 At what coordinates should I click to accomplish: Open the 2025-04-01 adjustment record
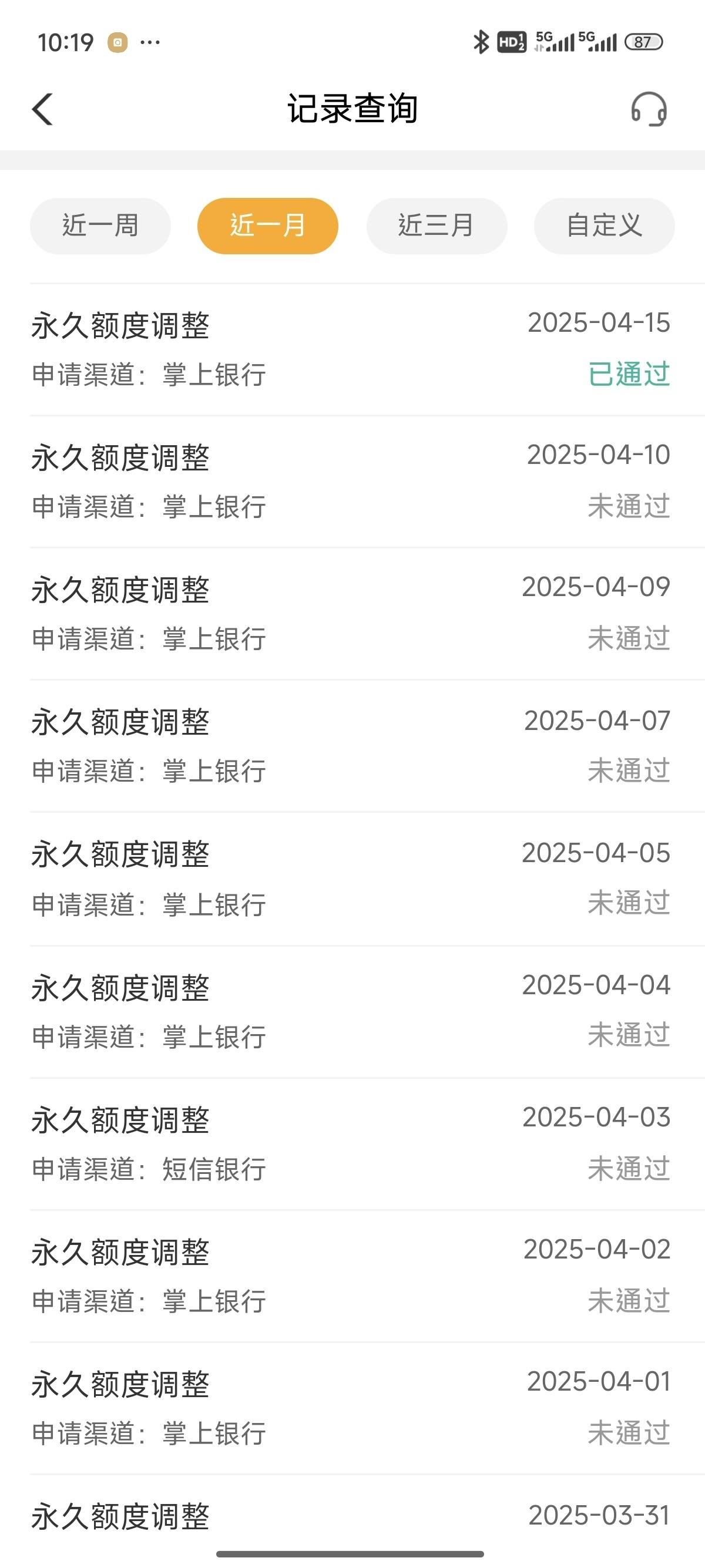[x=352, y=1407]
